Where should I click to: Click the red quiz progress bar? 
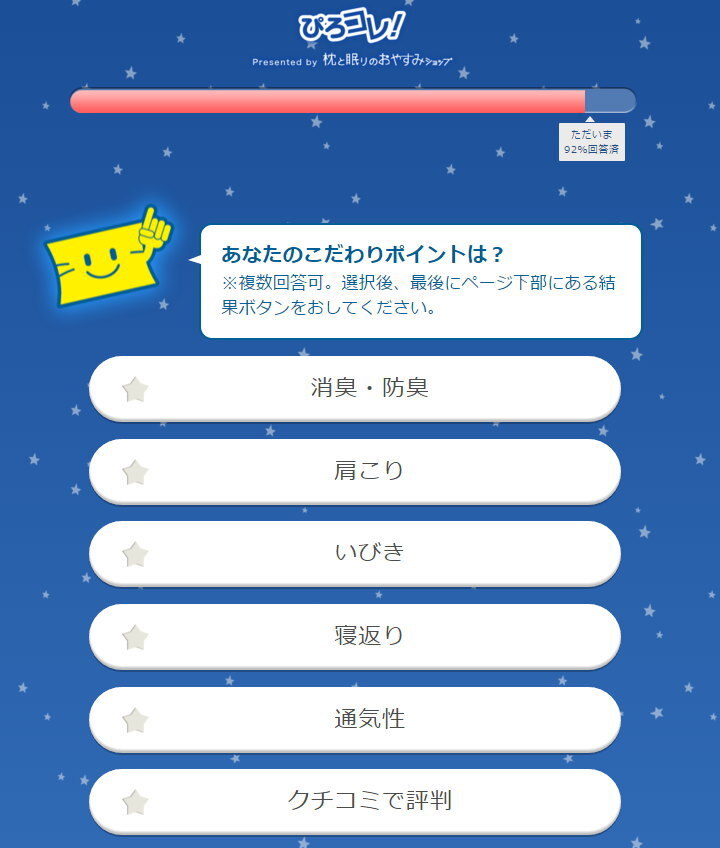click(x=330, y=100)
